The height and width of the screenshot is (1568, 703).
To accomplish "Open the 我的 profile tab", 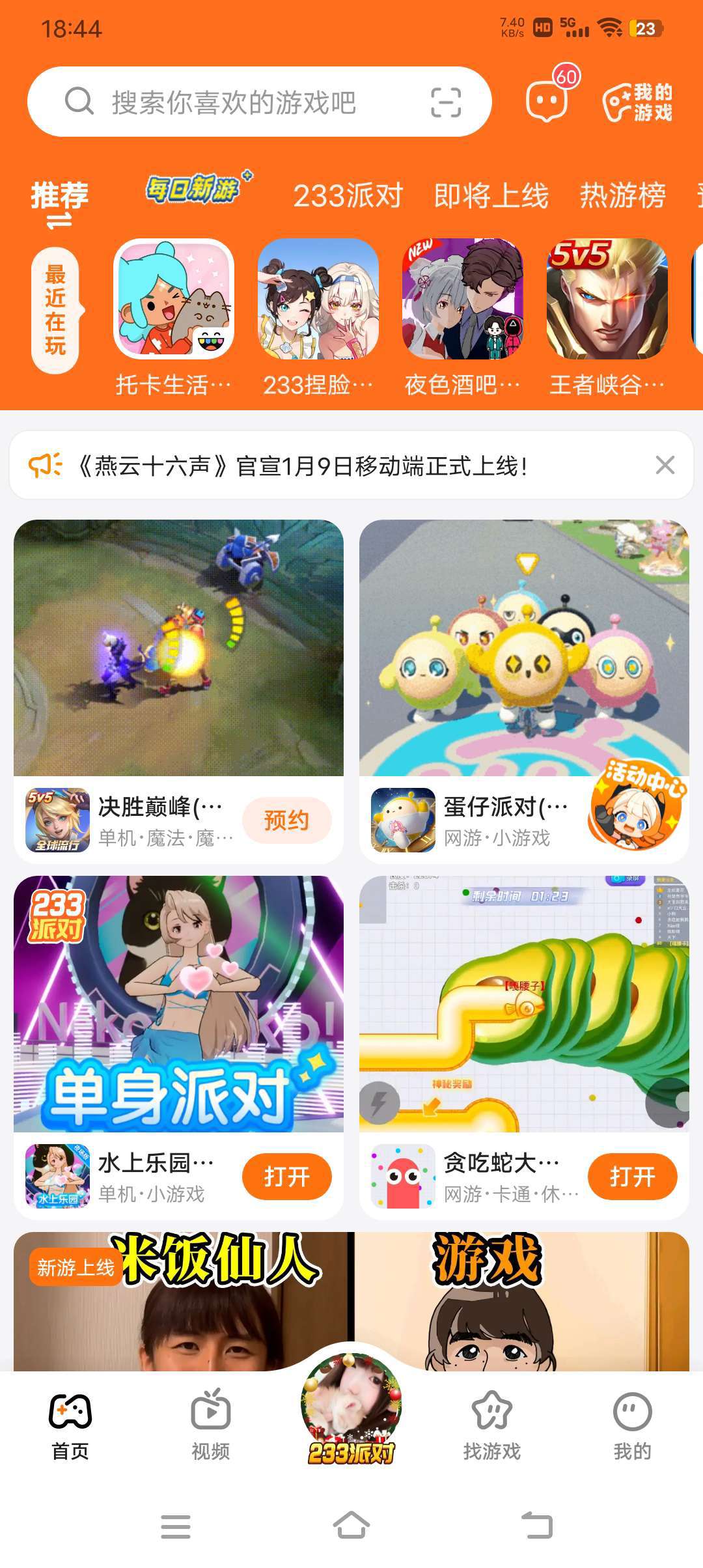I will 632,1425.
